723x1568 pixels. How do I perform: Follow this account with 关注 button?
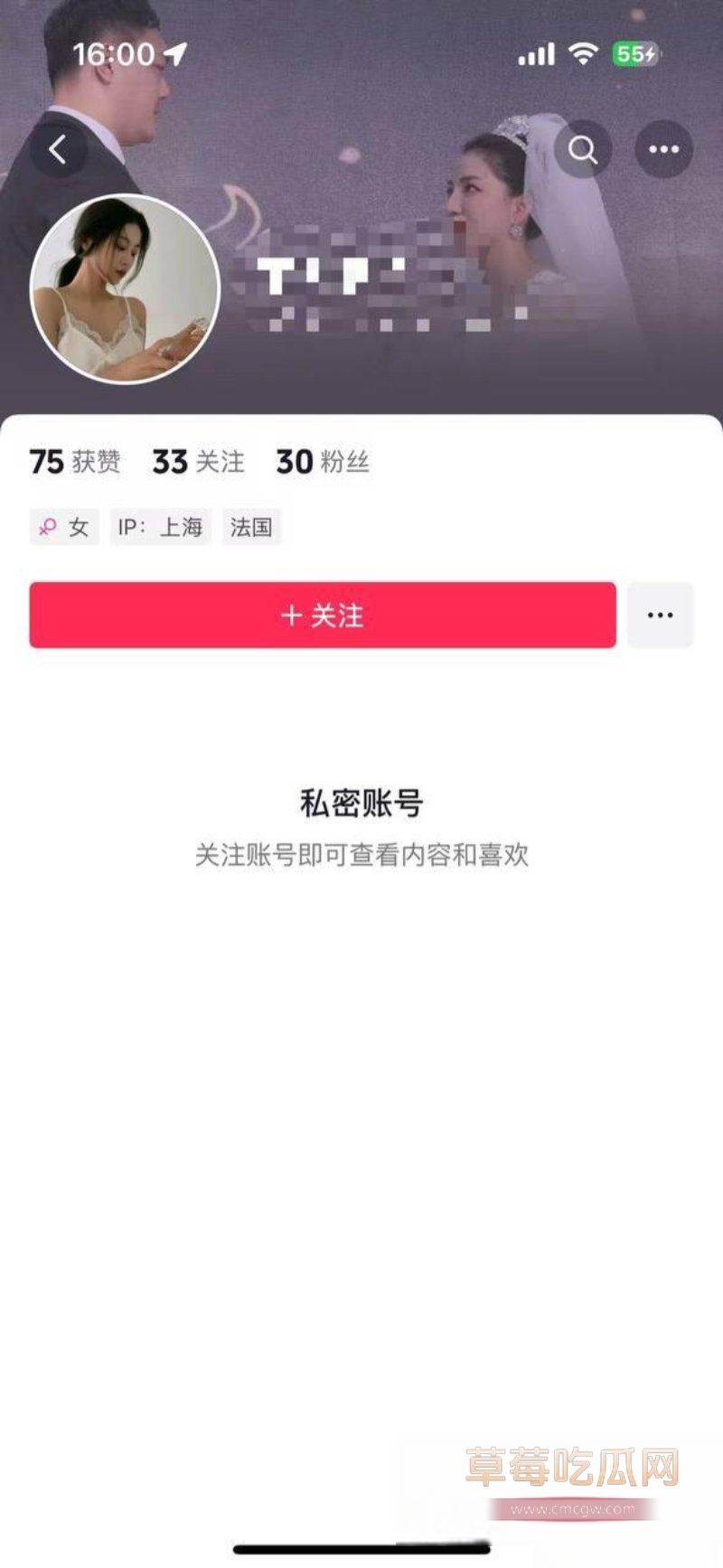pyautogui.click(x=323, y=615)
